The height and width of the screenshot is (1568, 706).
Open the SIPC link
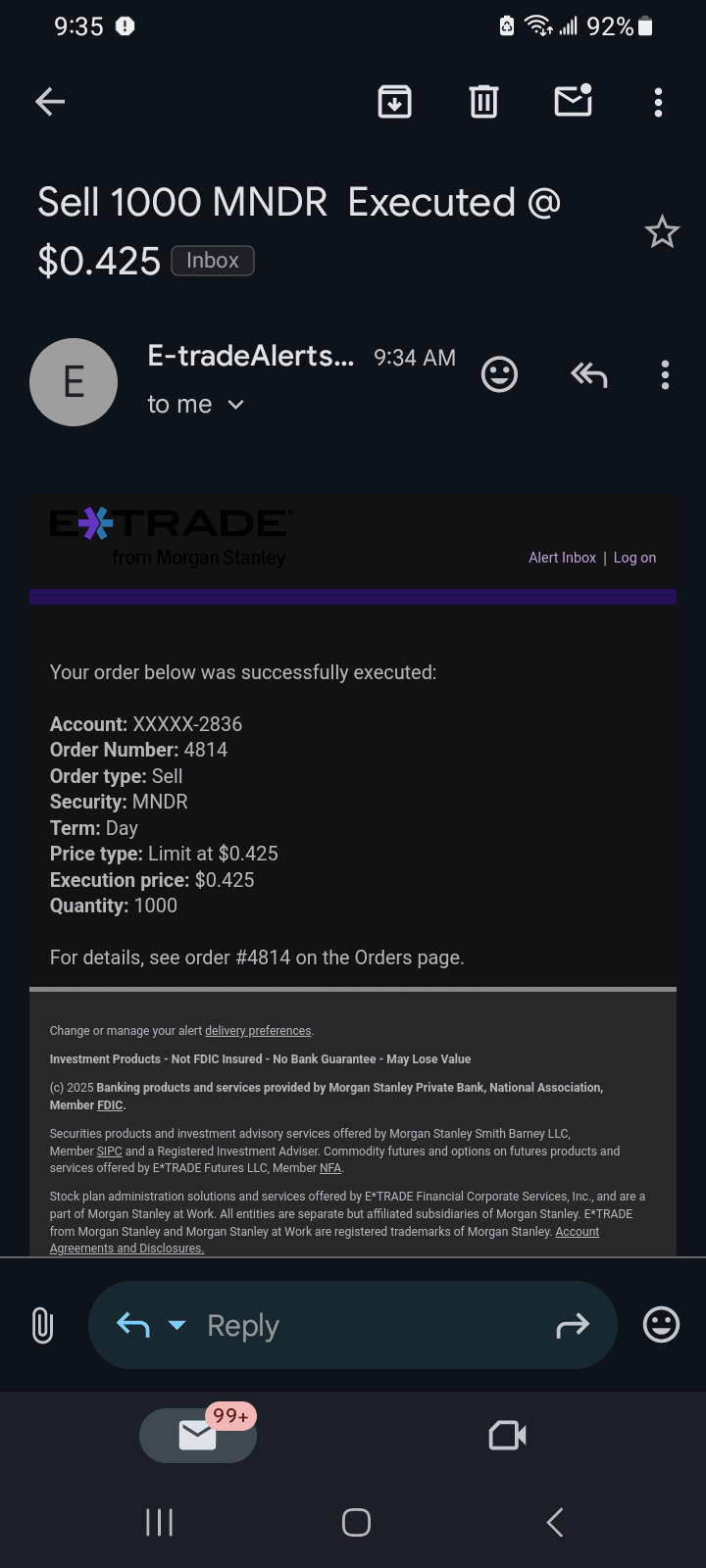tap(109, 1151)
